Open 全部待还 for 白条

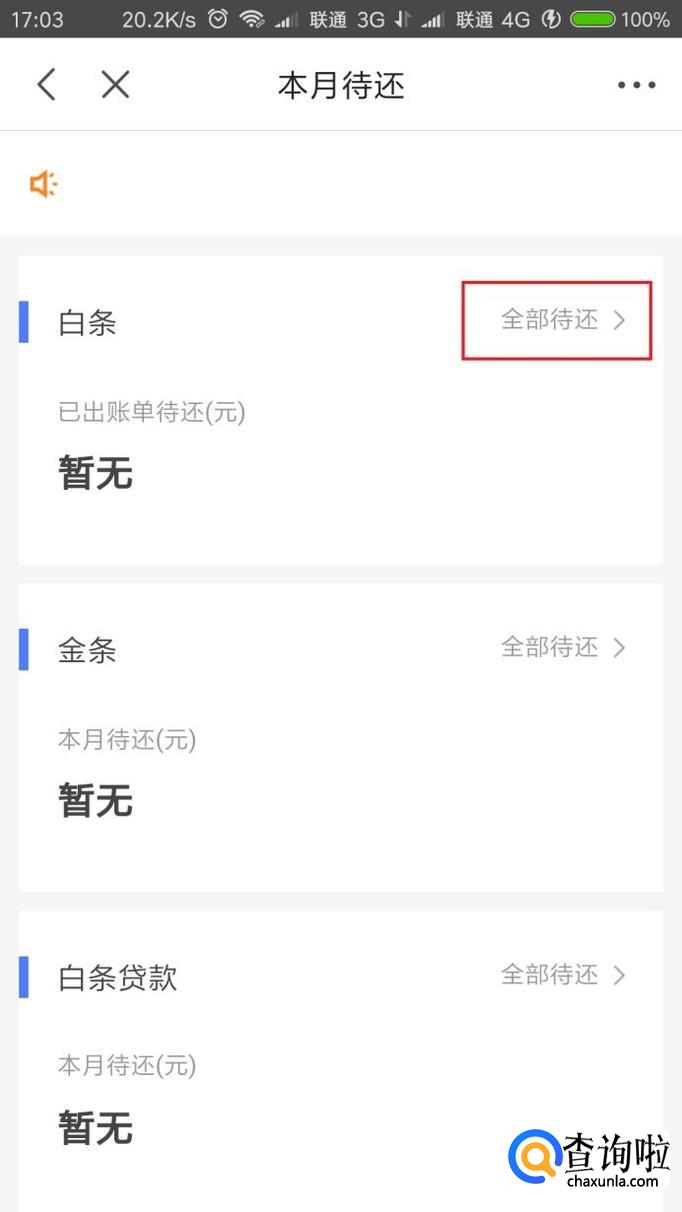coord(563,320)
